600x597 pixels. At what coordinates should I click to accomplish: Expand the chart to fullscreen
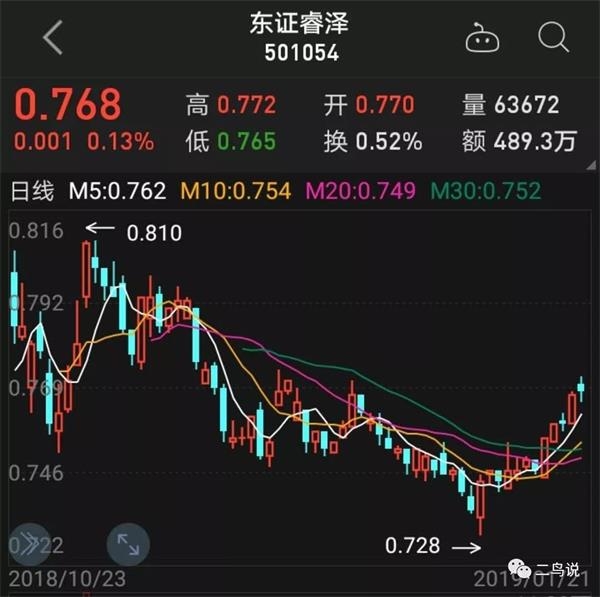(128, 543)
